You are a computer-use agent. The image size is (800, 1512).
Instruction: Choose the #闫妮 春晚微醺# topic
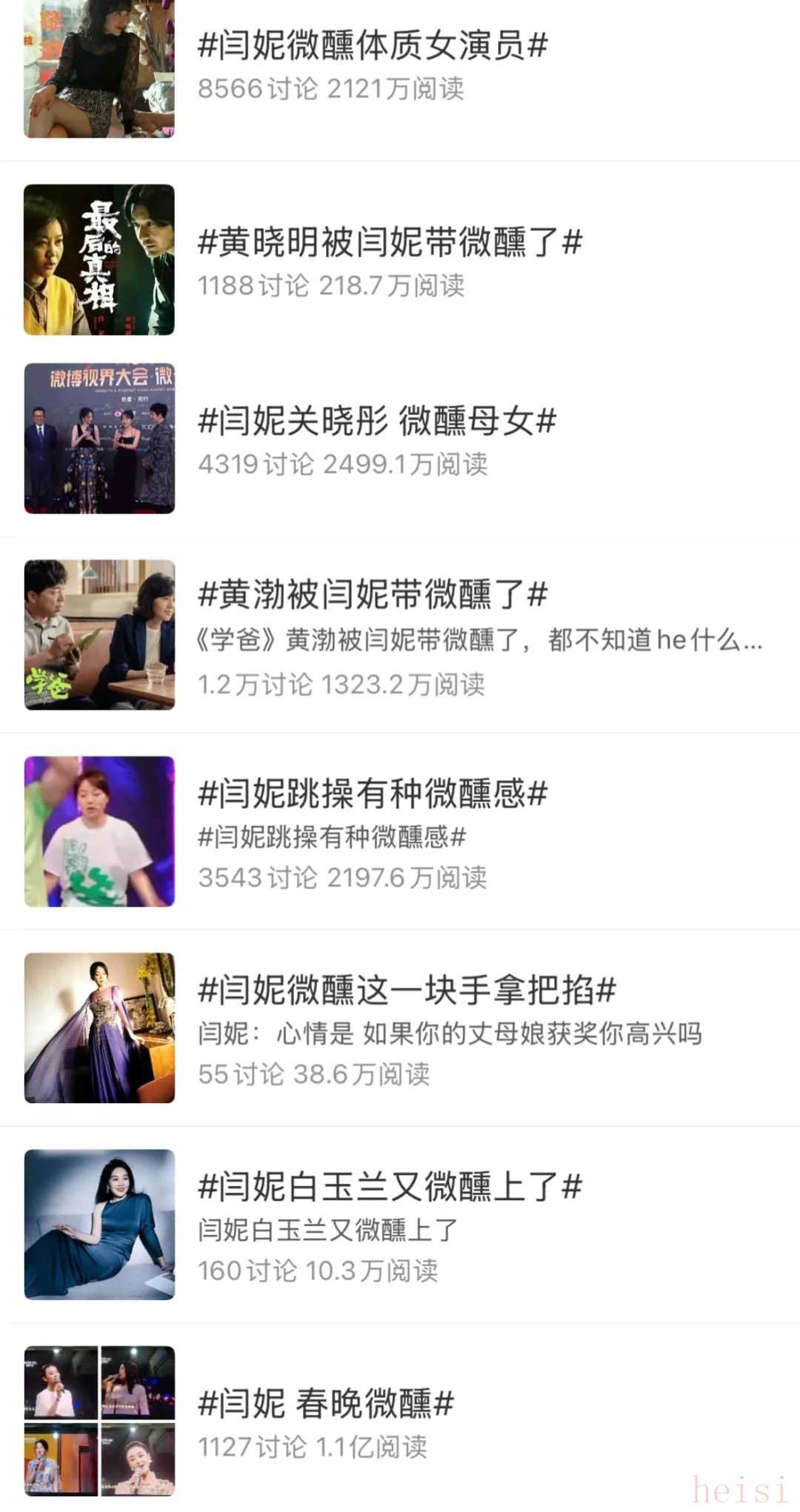tap(326, 1404)
